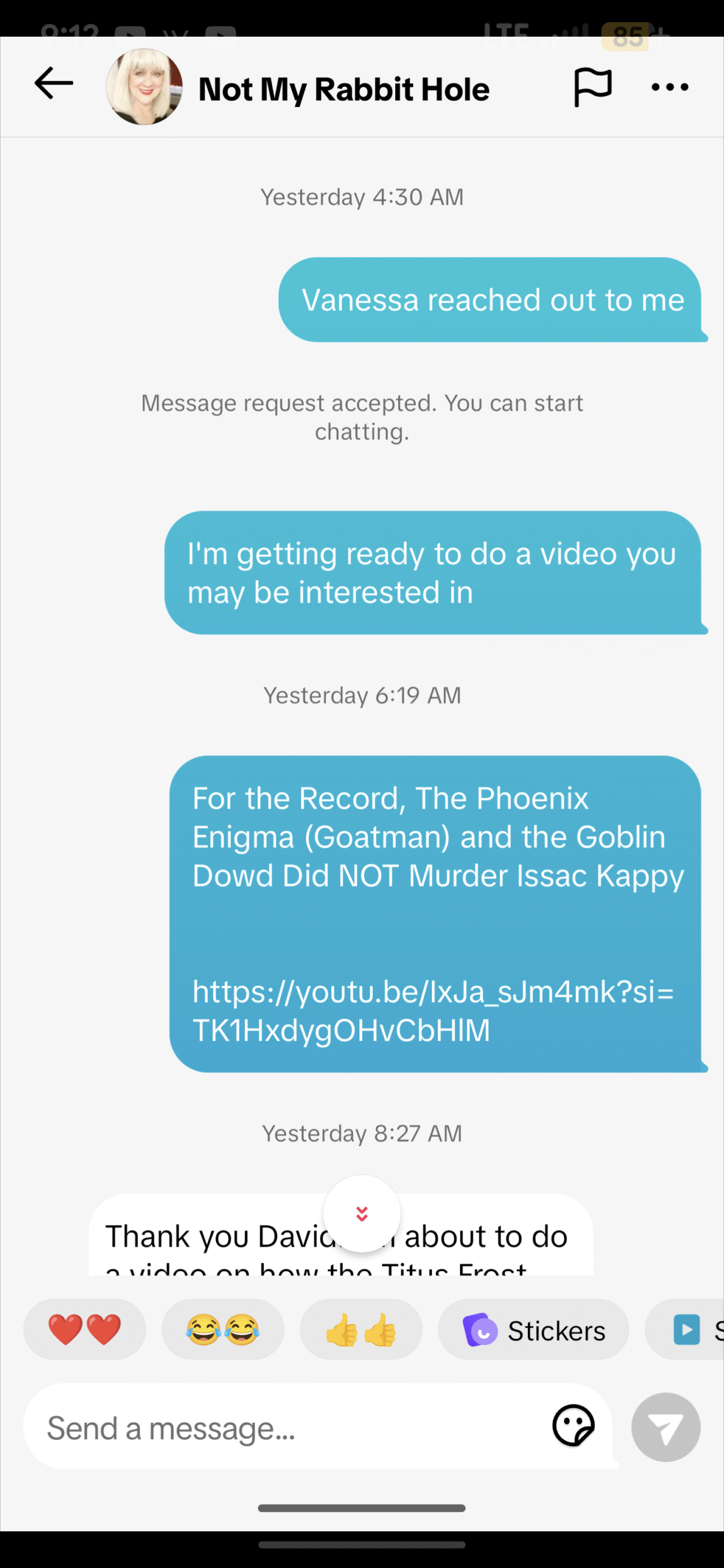
Task: Send the double thumbs-up reply
Action: click(x=361, y=1330)
